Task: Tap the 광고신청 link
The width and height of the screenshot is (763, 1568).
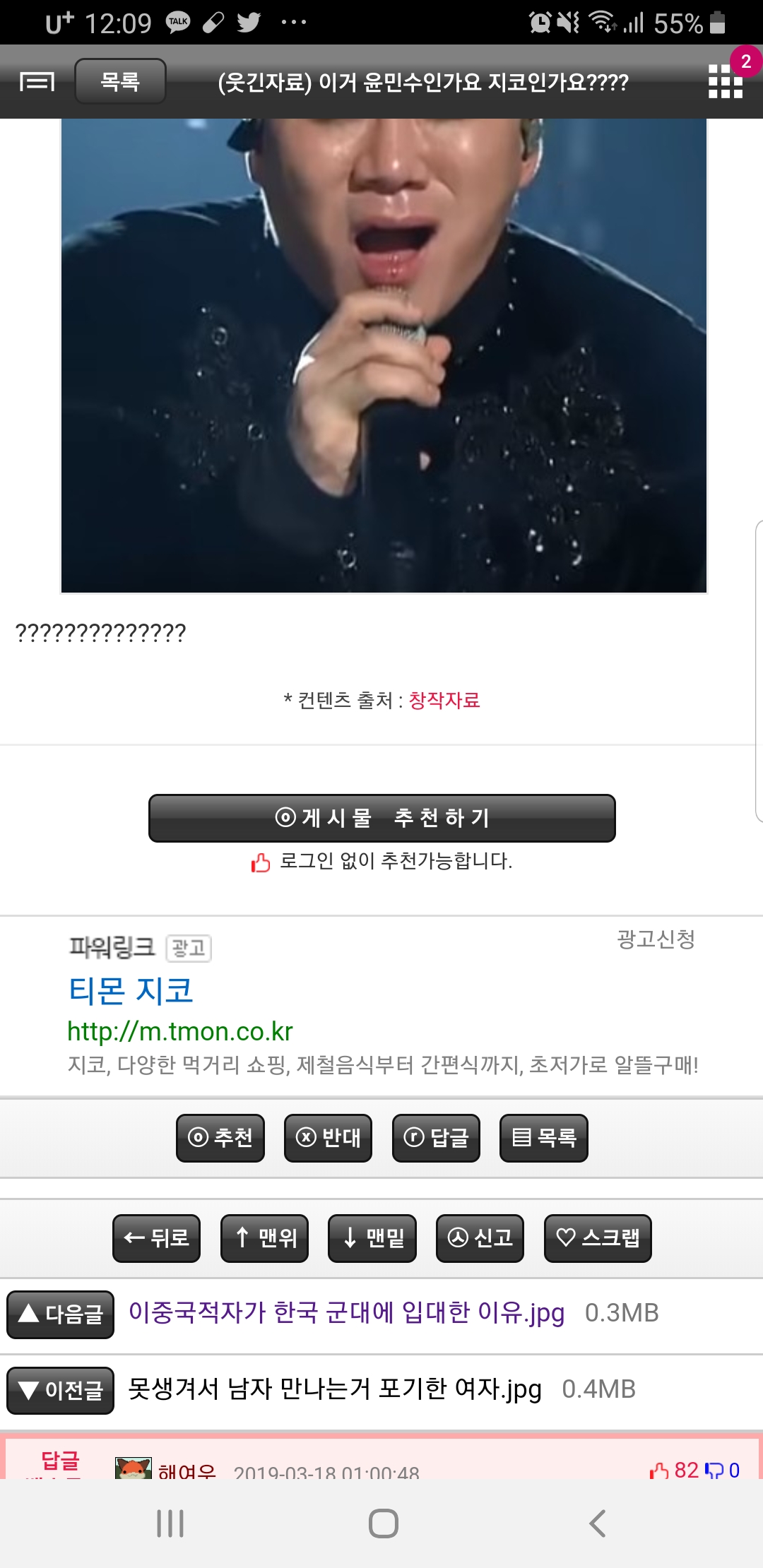Action: pyautogui.click(x=656, y=939)
